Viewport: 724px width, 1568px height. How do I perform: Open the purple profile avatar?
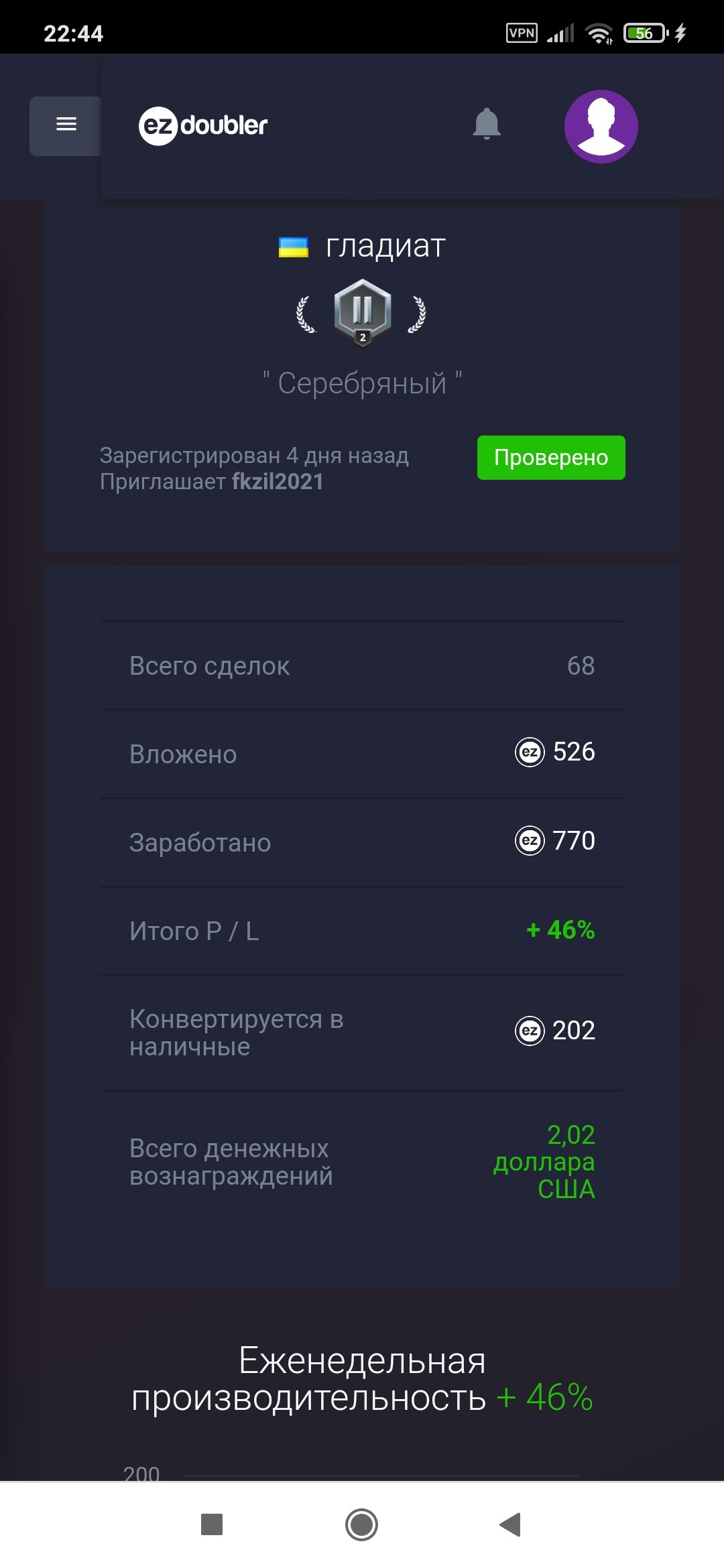pyautogui.click(x=601, y=127)
